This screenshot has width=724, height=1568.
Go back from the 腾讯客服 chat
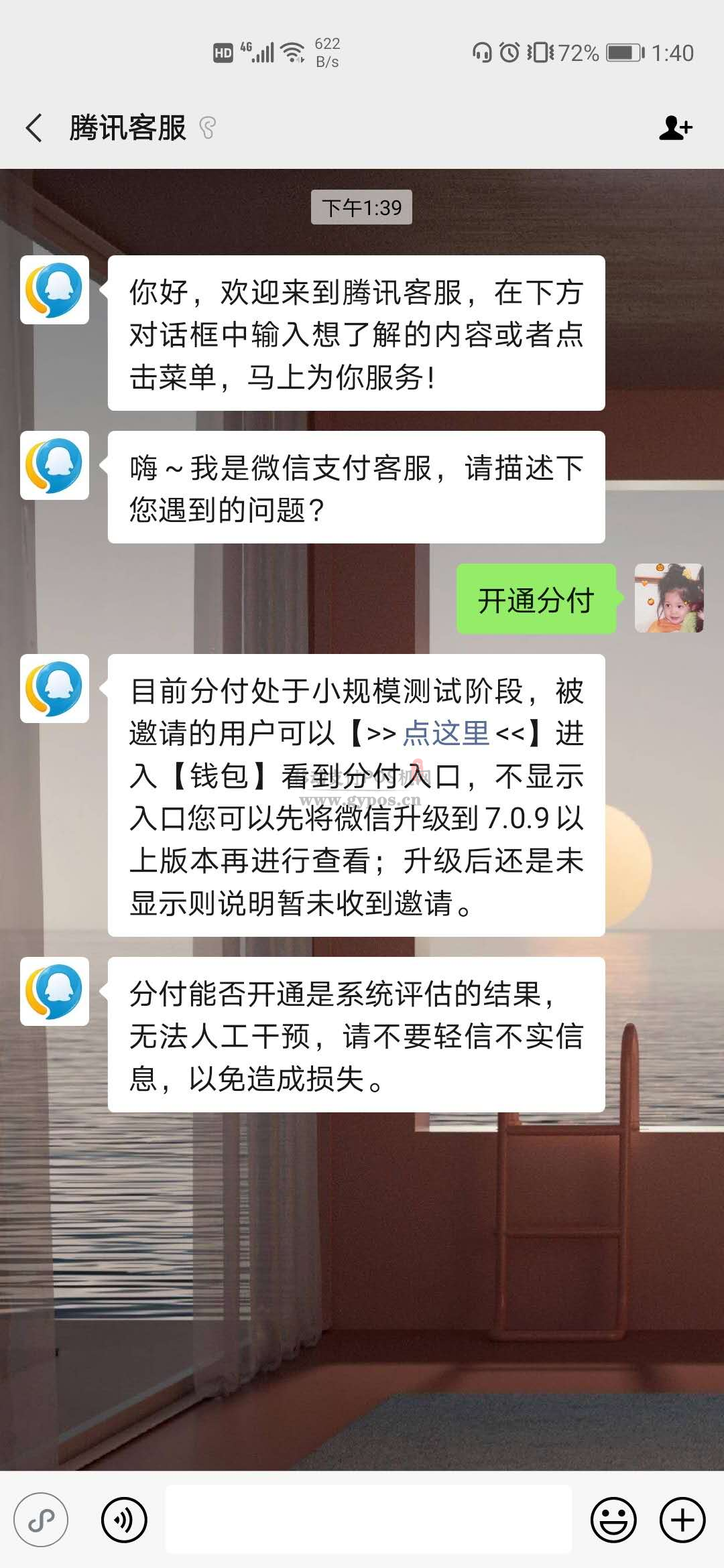pos(34,127)
